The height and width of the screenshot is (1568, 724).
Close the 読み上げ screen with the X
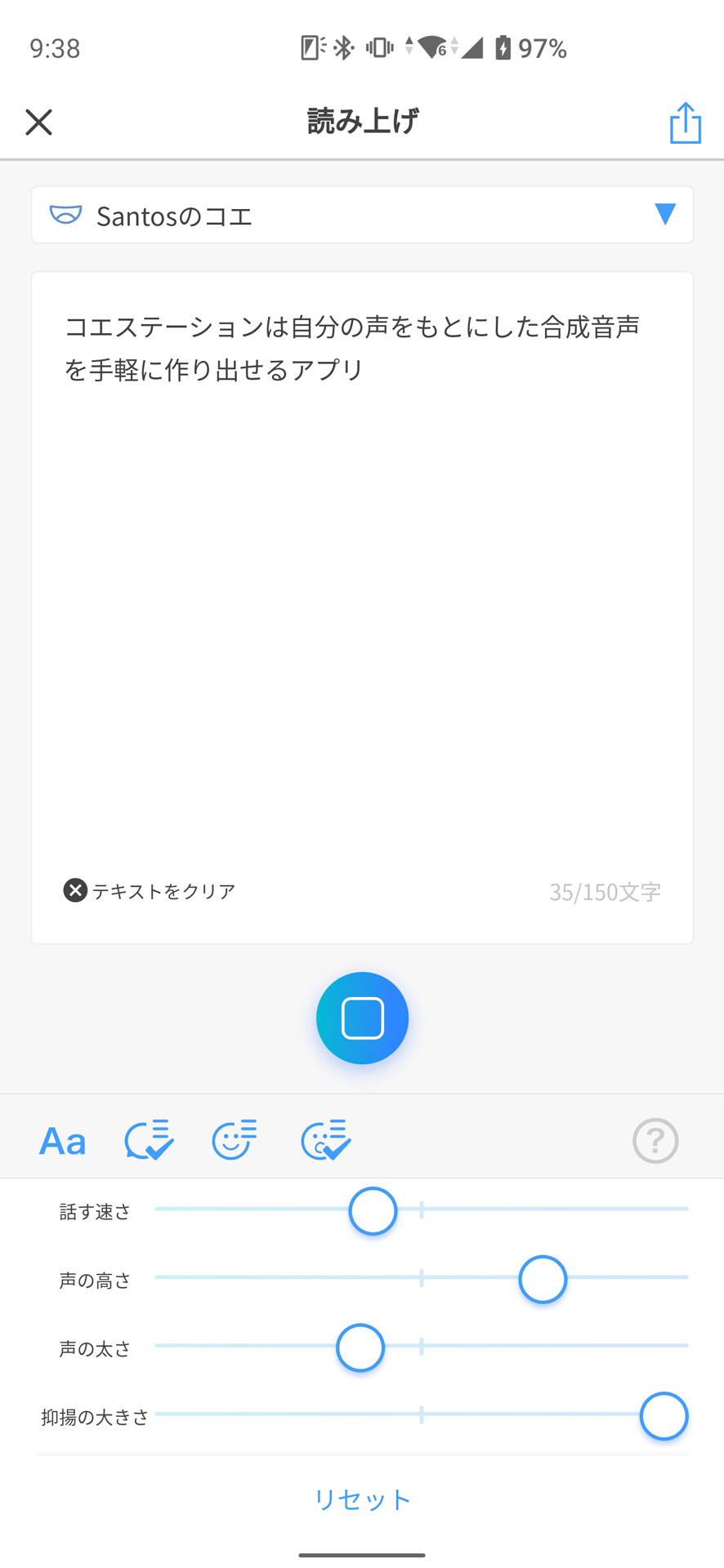point(38,122)
